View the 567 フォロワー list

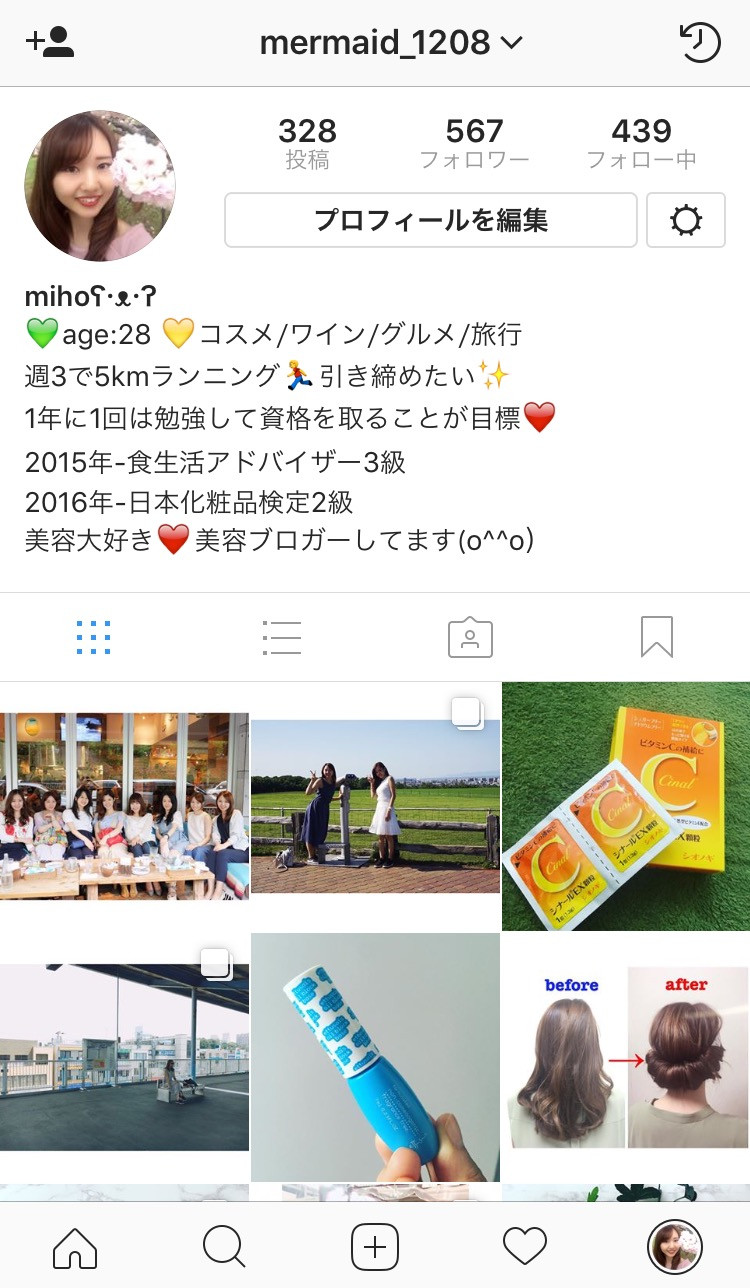coord(474,143)
